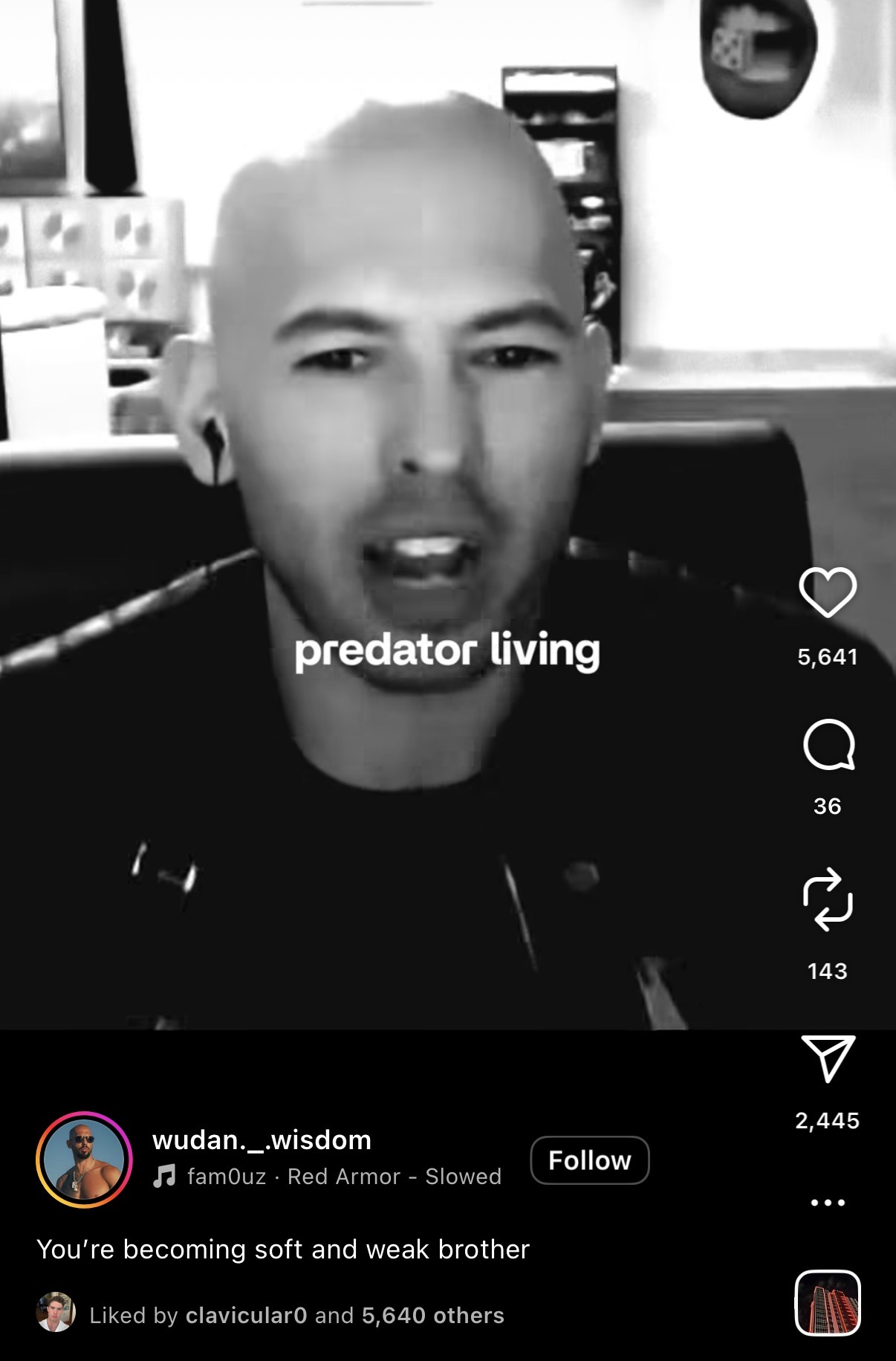Open wudan._.wisdom's profile picture
The width and height of the screenshot is (896, 1361).
coord(84,1160)
